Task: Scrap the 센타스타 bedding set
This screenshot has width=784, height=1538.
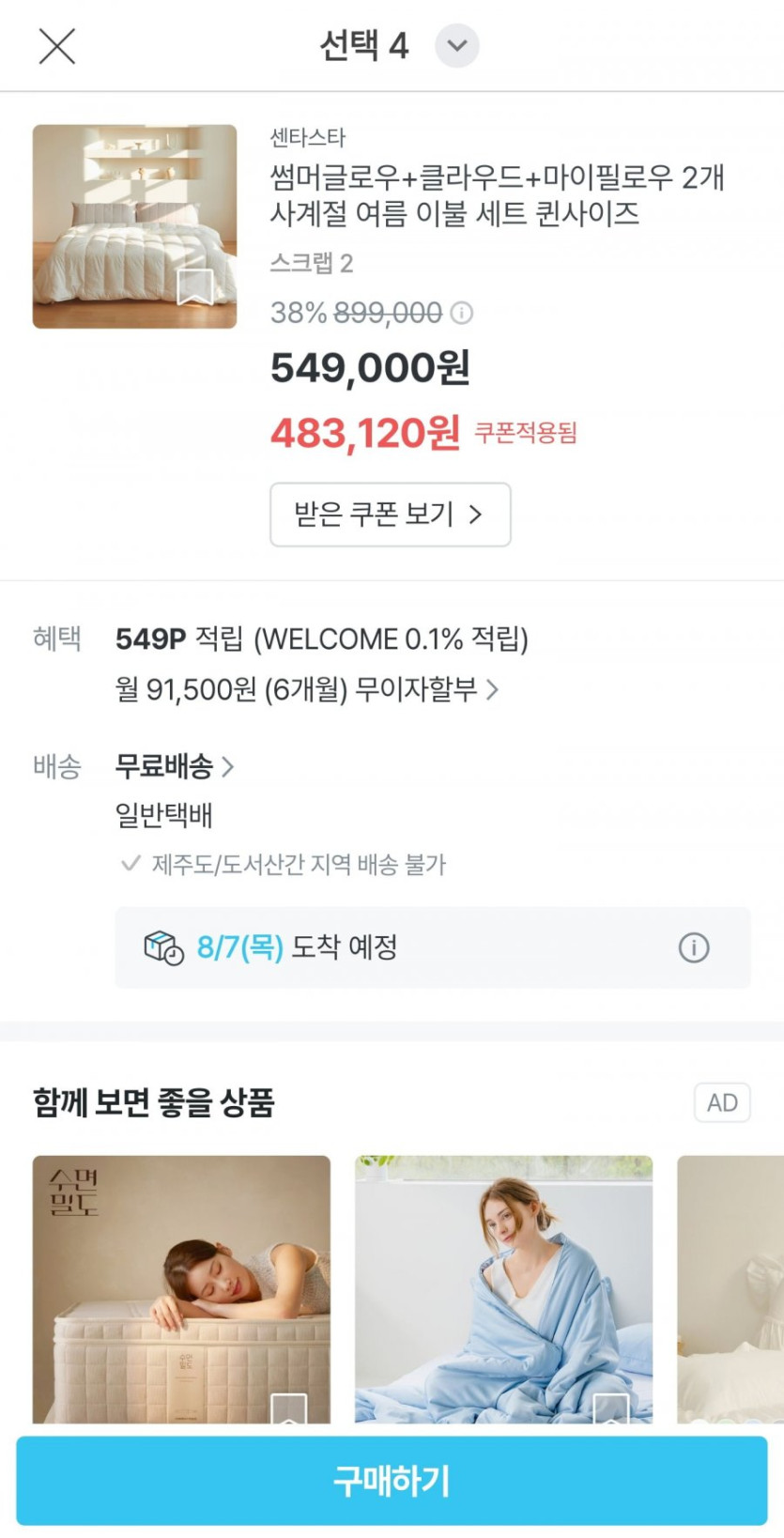Action: click(x=194, y=287)
